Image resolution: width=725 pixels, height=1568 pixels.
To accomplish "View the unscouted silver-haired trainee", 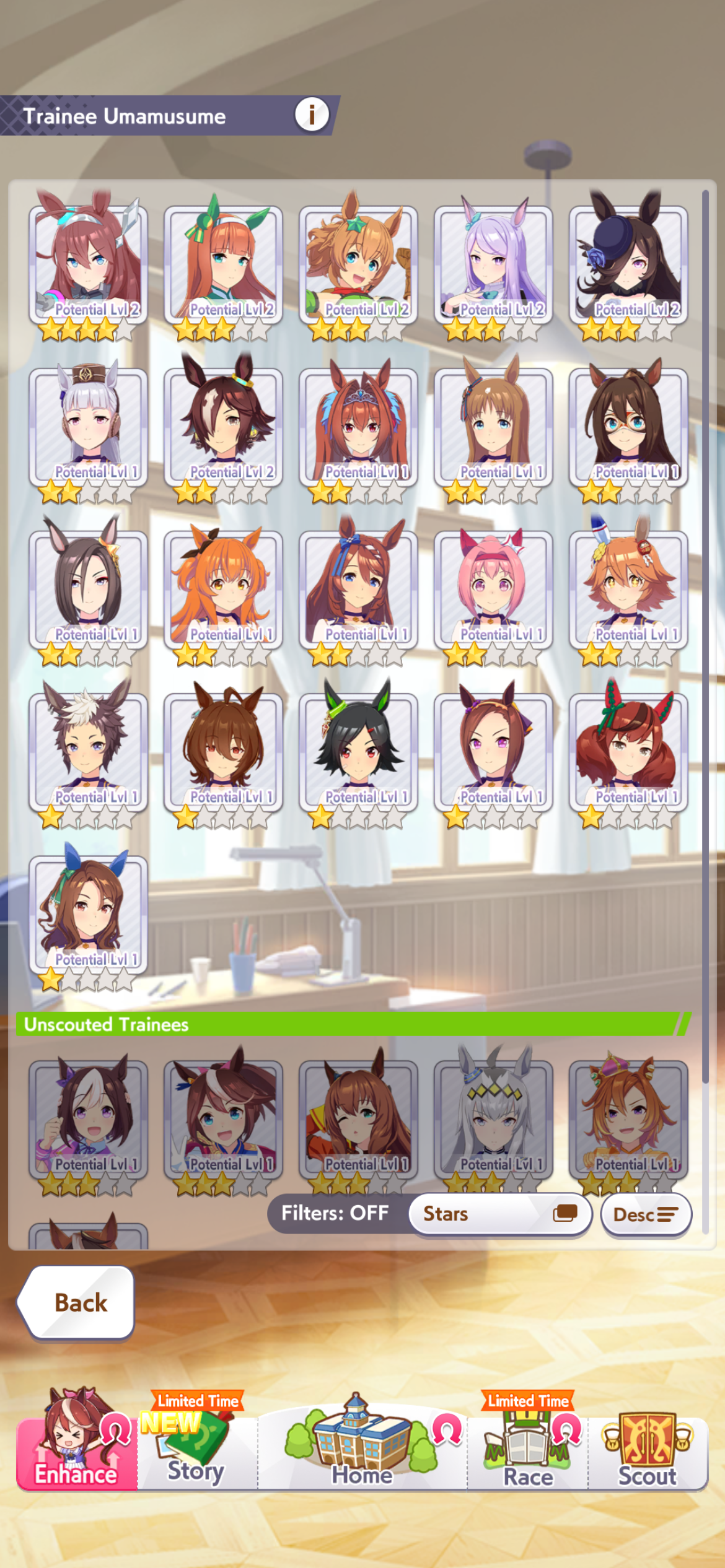I will pos(493,1120).
